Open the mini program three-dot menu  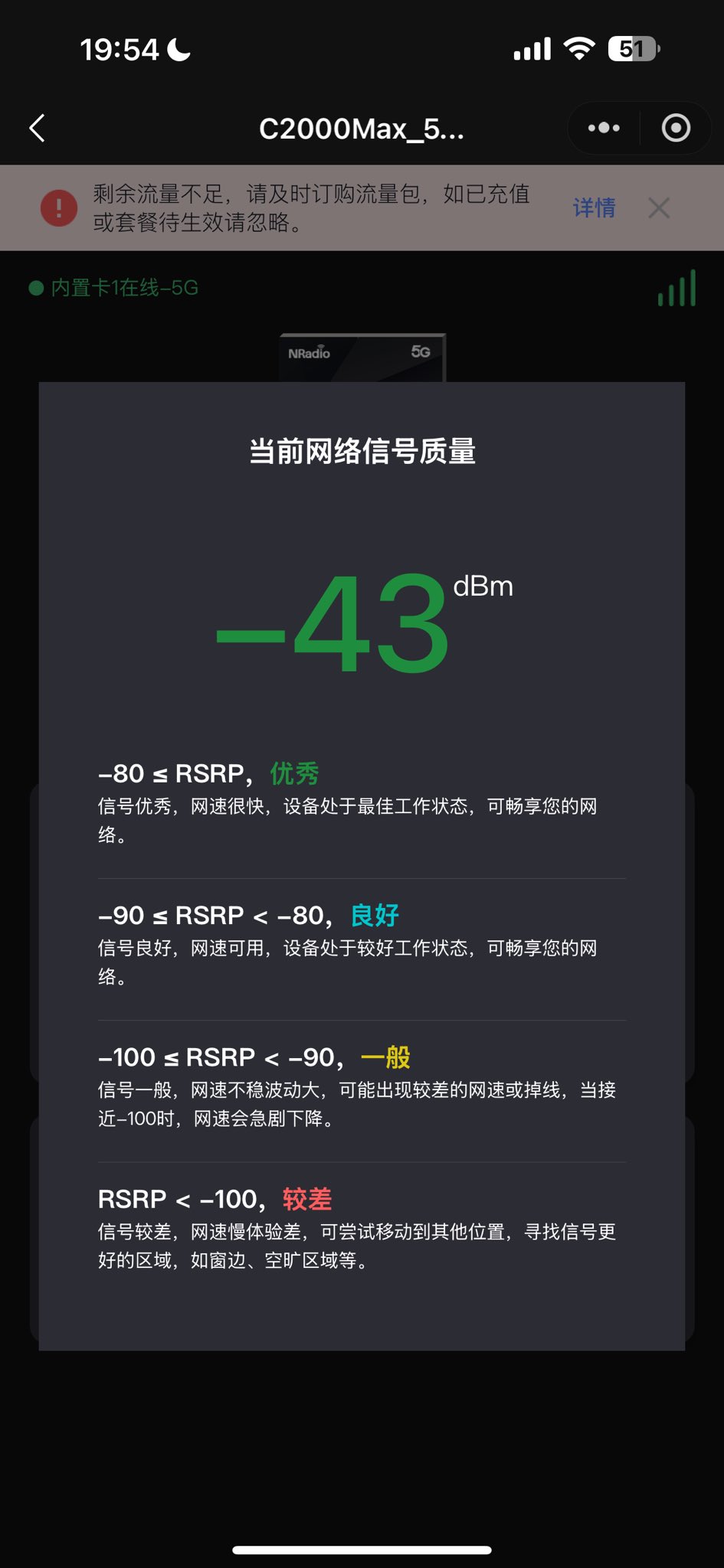pyautogui.click(x=604, y=128)
